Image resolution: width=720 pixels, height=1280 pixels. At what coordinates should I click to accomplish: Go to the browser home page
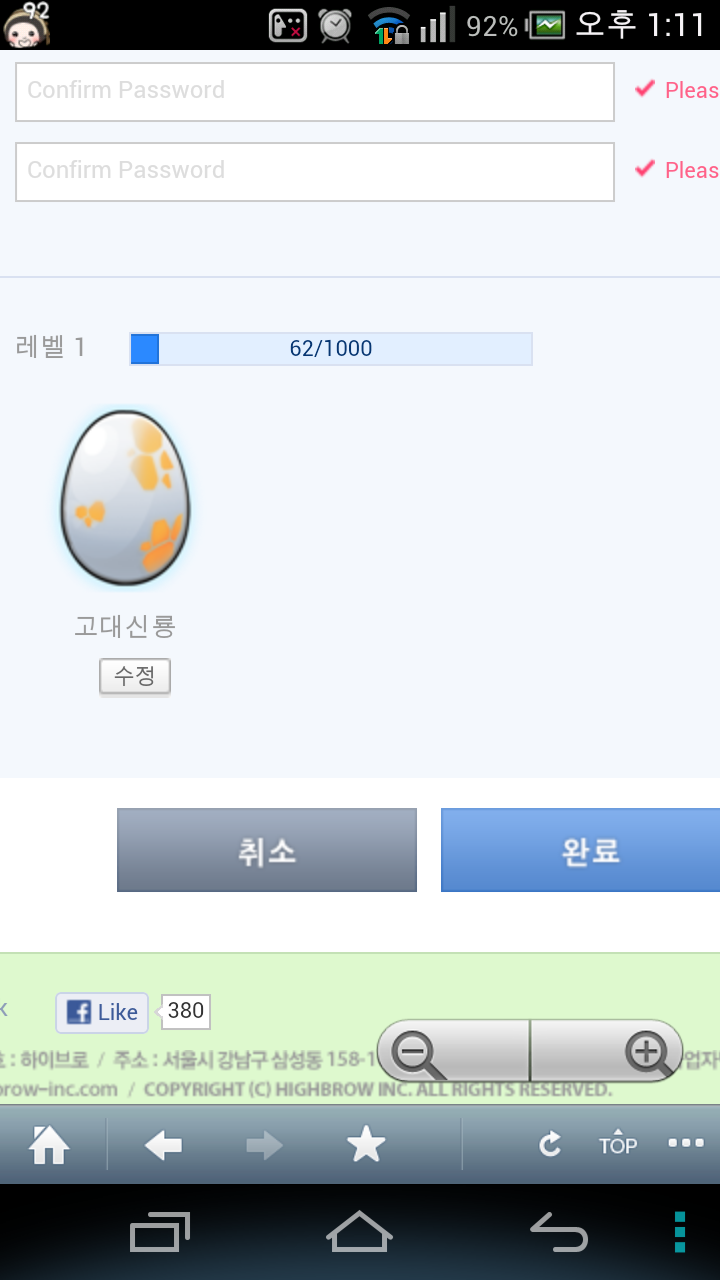click(x=49, y=1145)
